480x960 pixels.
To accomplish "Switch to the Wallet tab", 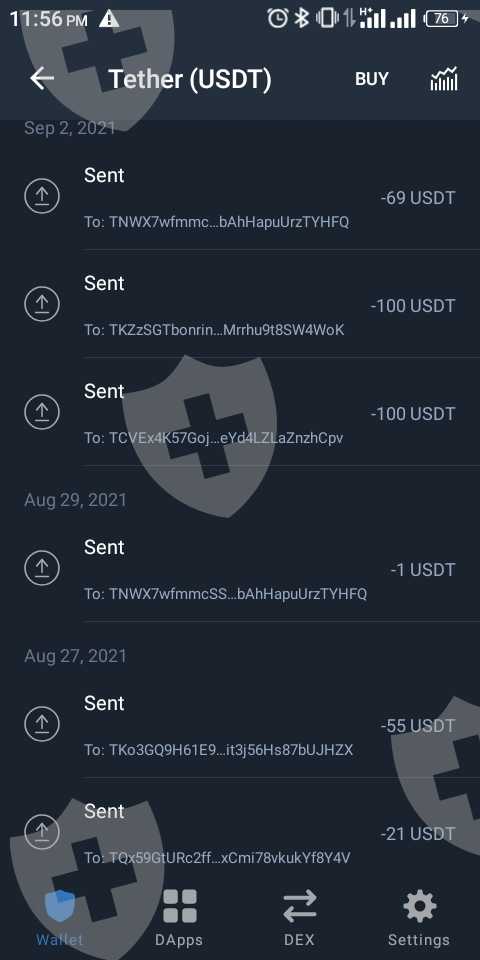I will tap(59, 917).
